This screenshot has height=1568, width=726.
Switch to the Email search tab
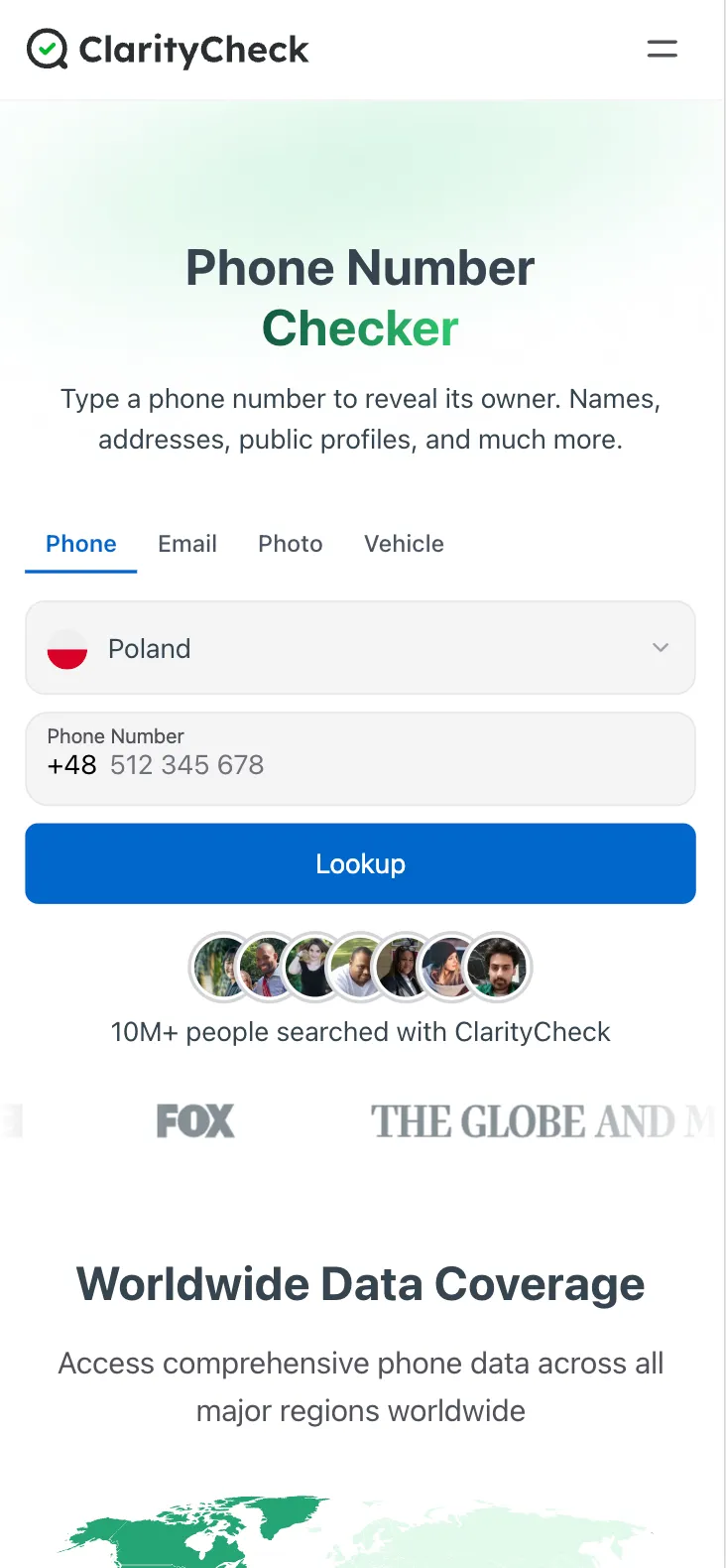click(x=186, y=543)
